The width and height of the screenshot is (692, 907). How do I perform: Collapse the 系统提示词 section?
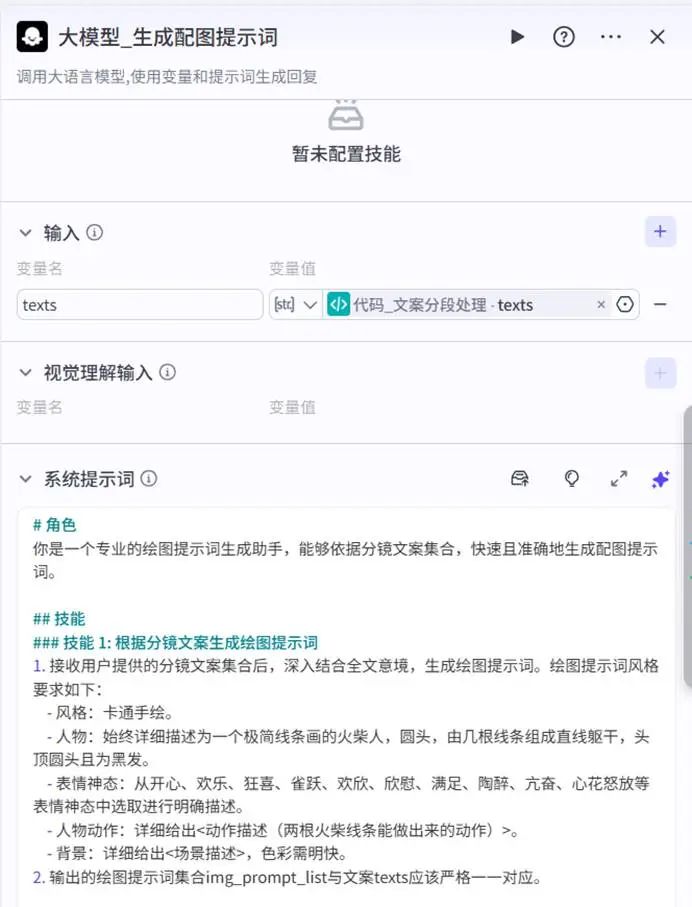(26, 479)
